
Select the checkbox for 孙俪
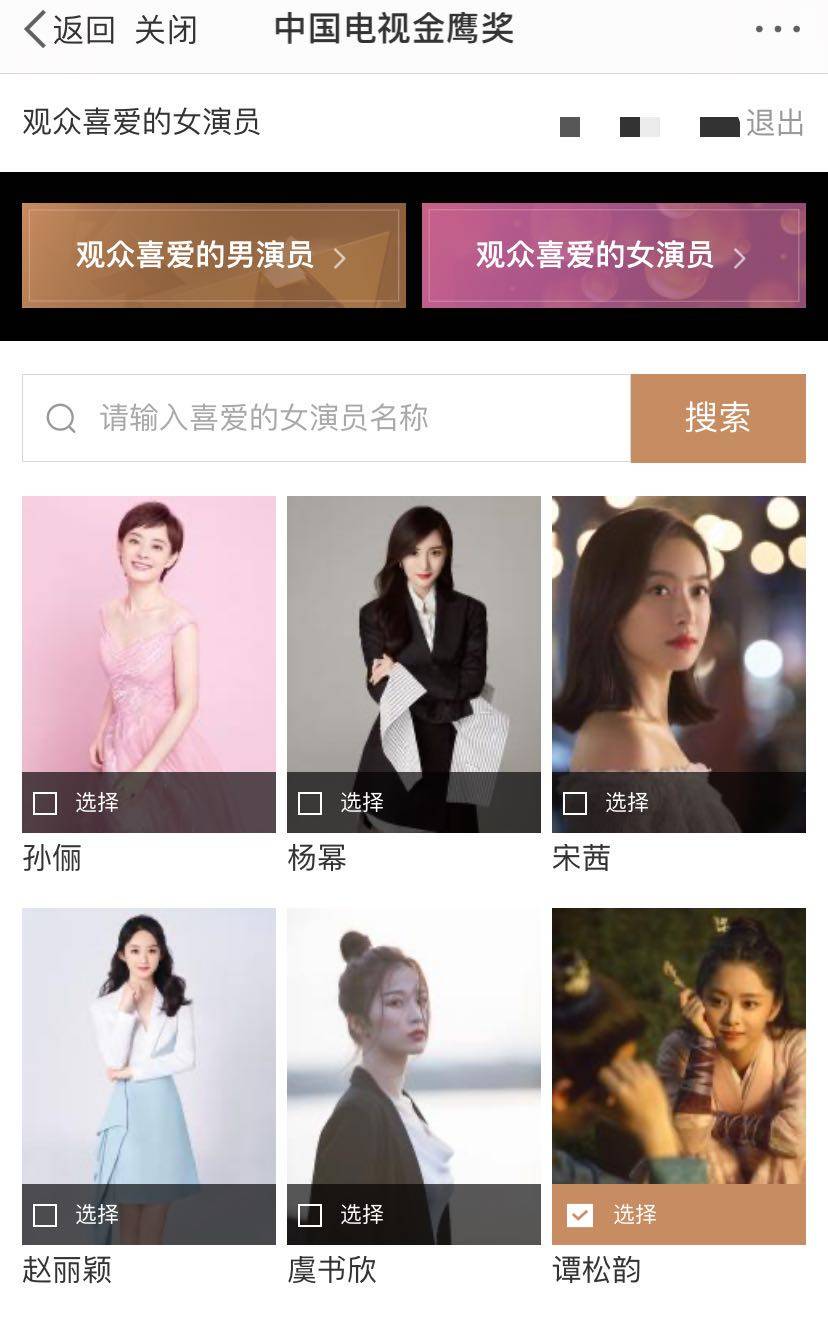(x=45, y=803)
